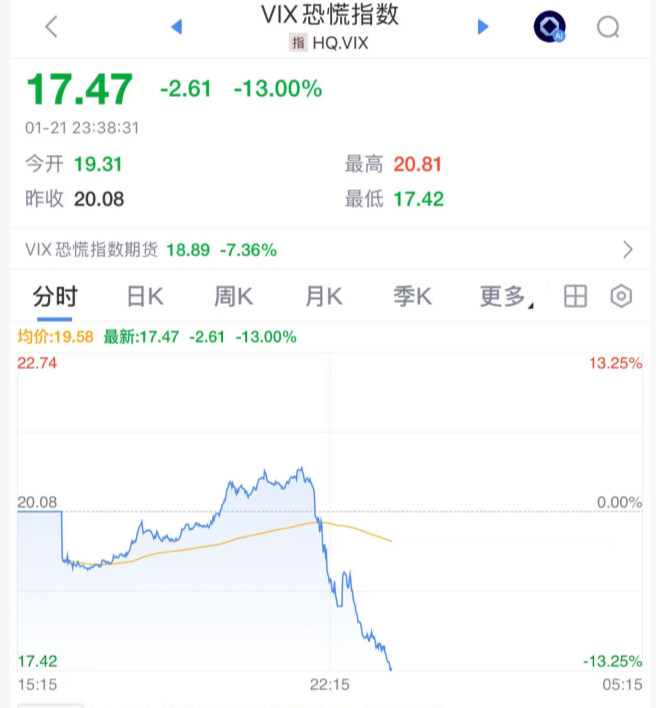Switch to the 季K tab
656x708 pixels.
(412, 296)
